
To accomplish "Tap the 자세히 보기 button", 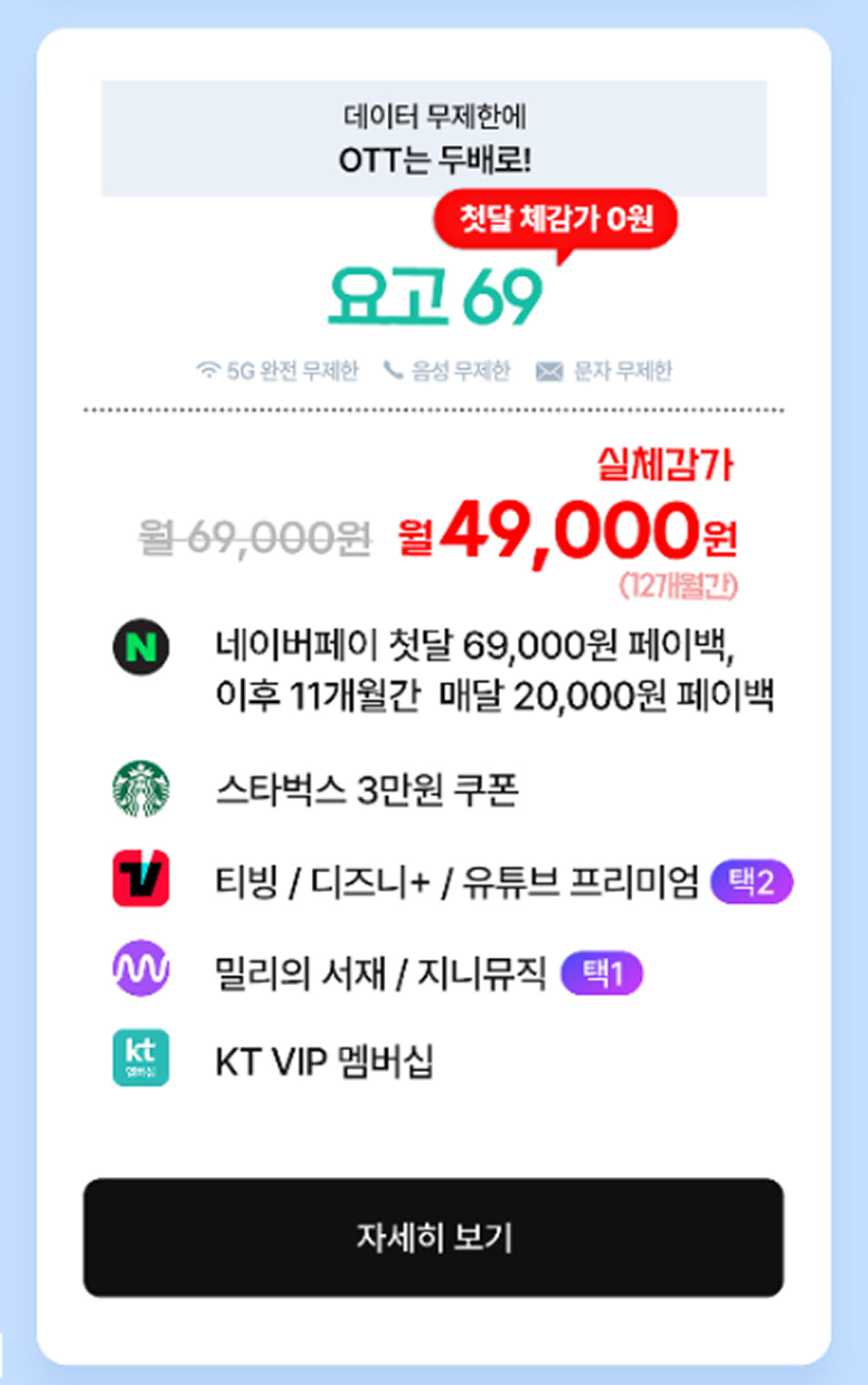I will pyautogui.click(x=433, y=1237).
